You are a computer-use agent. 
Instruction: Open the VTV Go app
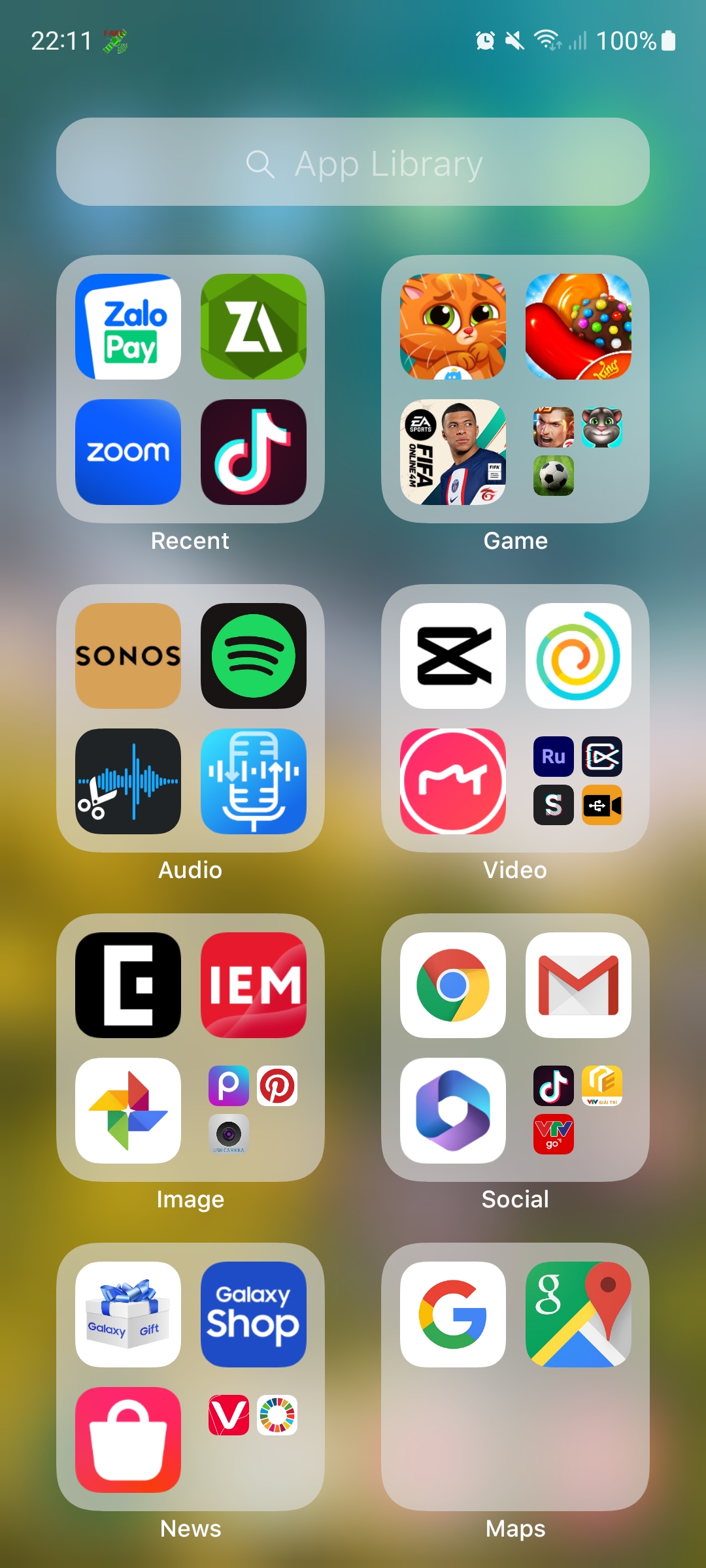click(553, 1135)
